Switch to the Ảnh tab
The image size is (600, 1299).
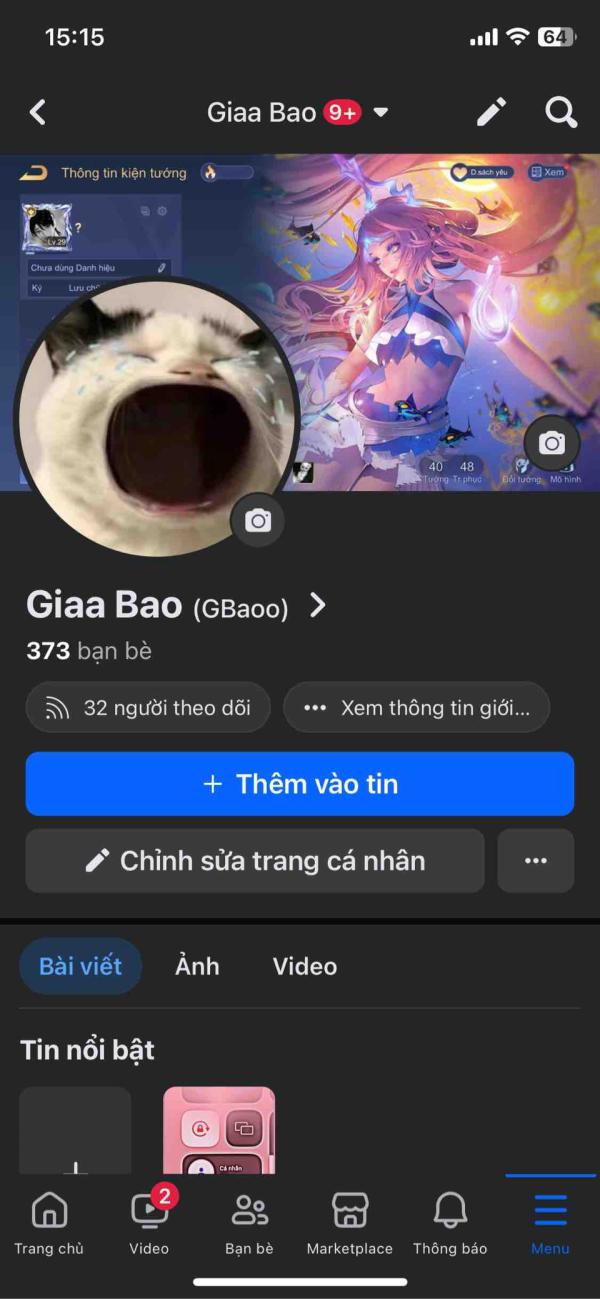pos(197,966)
